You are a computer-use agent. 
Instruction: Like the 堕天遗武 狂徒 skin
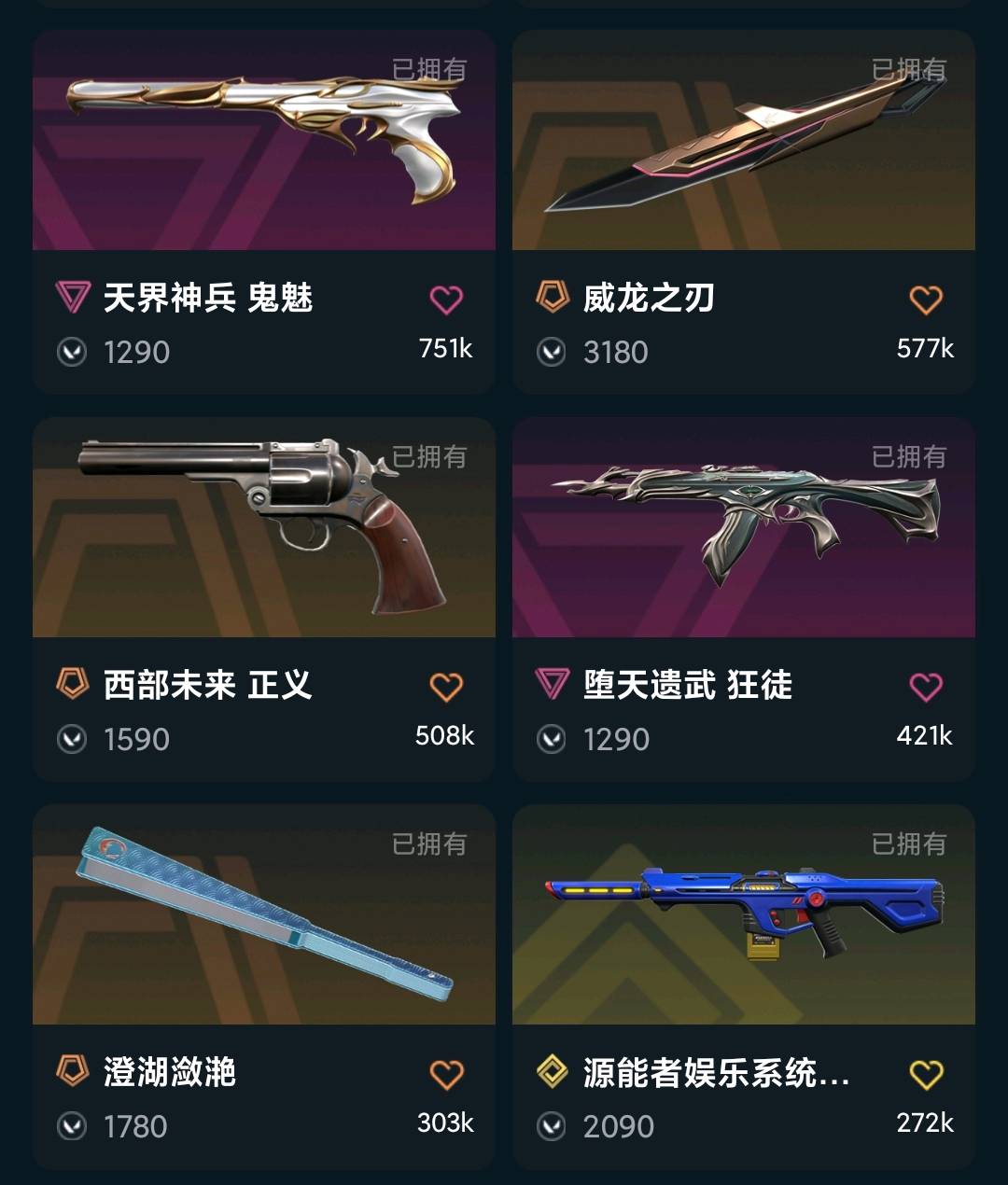(926, 687)
